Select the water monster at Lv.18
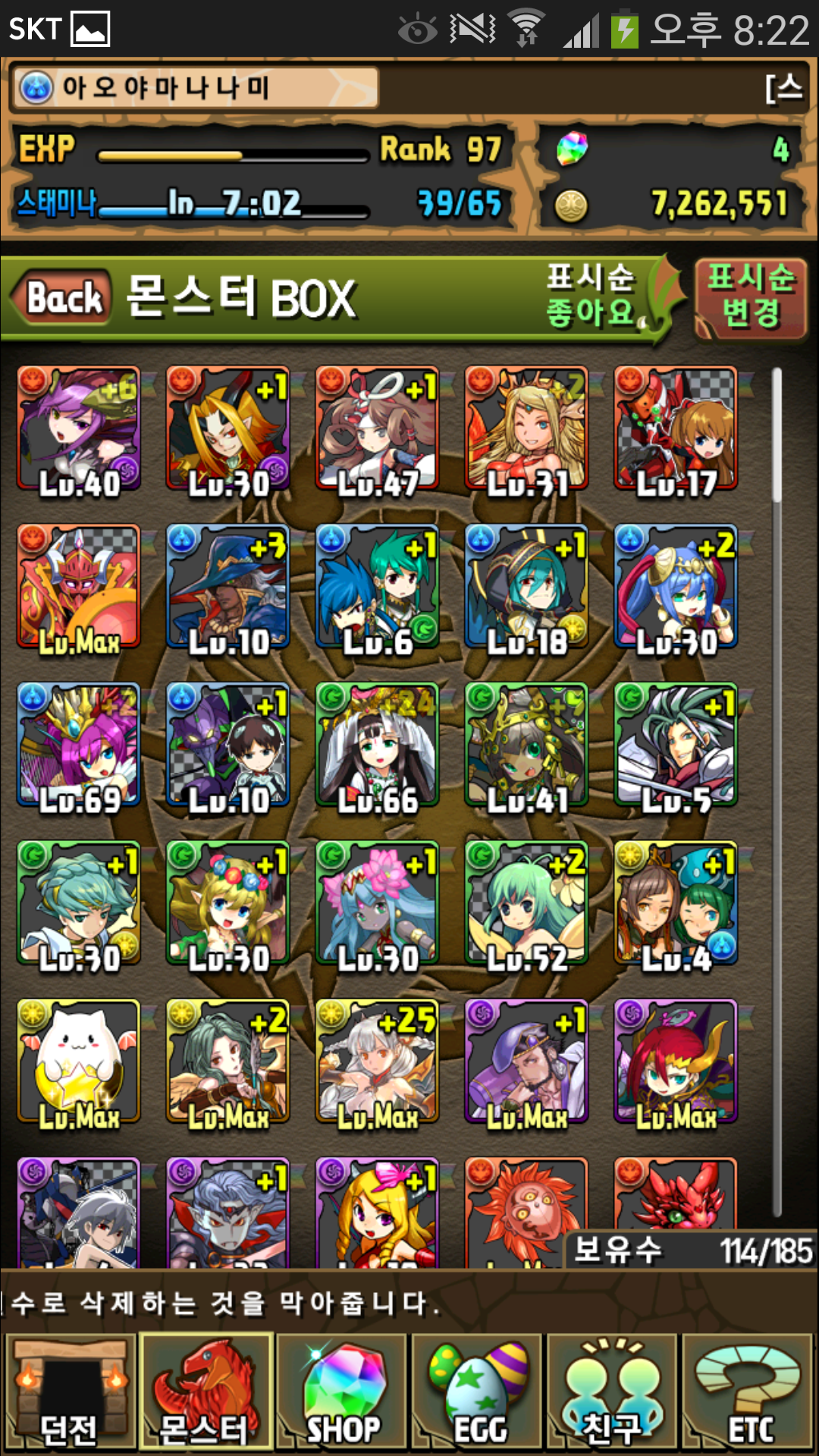This screenshot has width=819, height=1456. (x=526, y=588)
